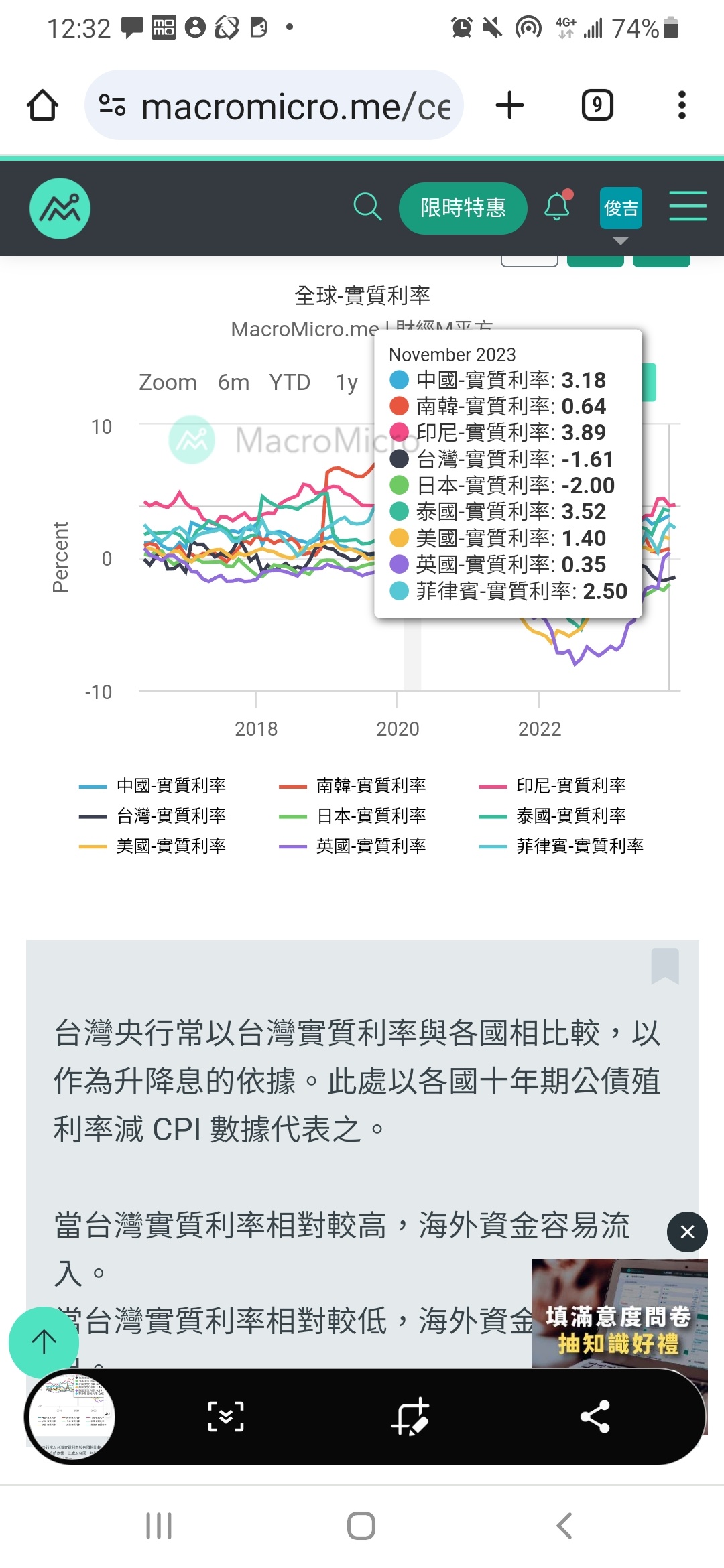The height and width of the screenshot is (1568, 724).
Task: Tap the macromicro.me address bar
Action: [x=274, y=105]
